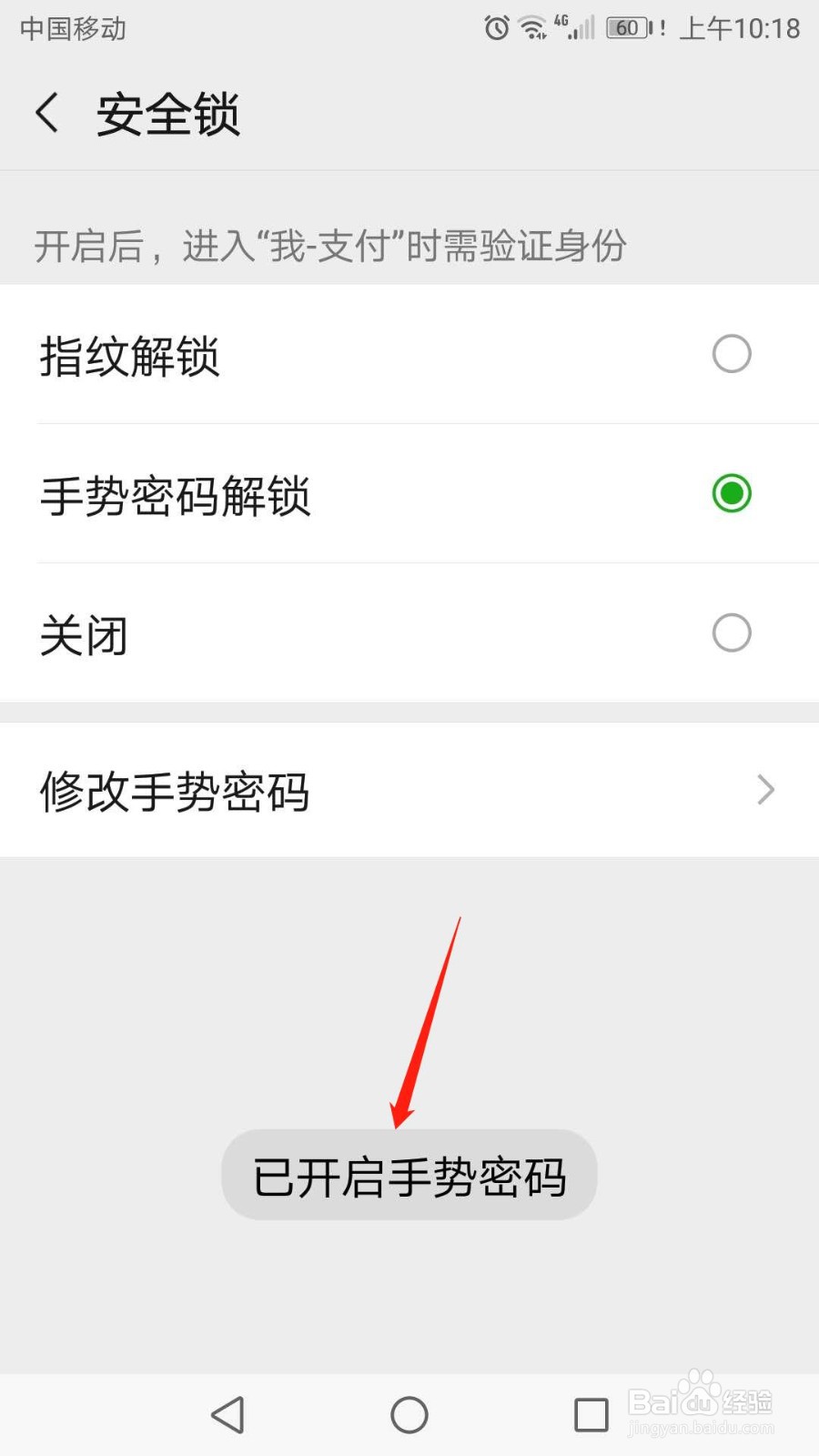Tap the recent apps square navigation button

tap(591, 1414)
